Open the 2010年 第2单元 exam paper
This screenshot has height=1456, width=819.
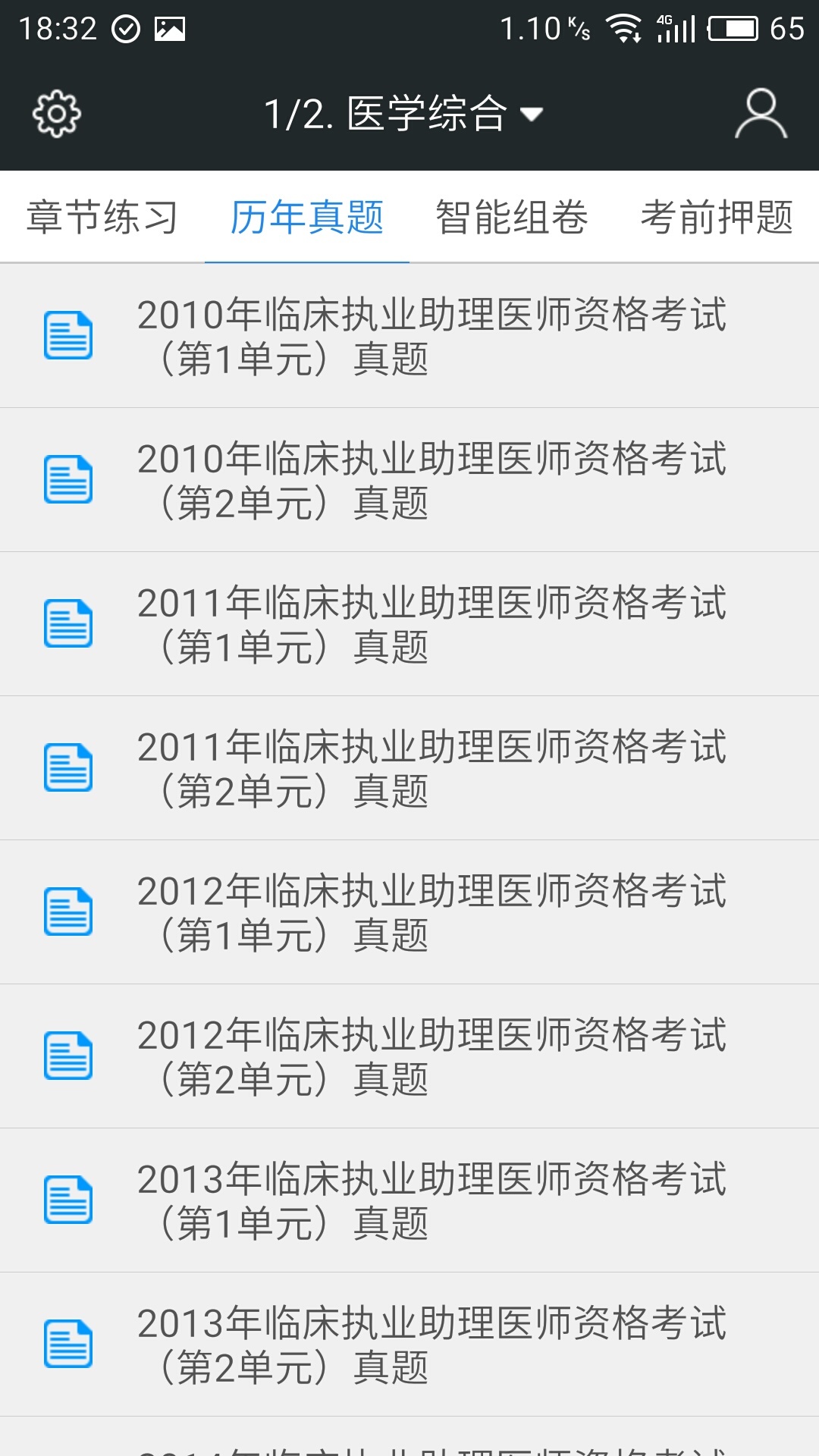[409, 480]
